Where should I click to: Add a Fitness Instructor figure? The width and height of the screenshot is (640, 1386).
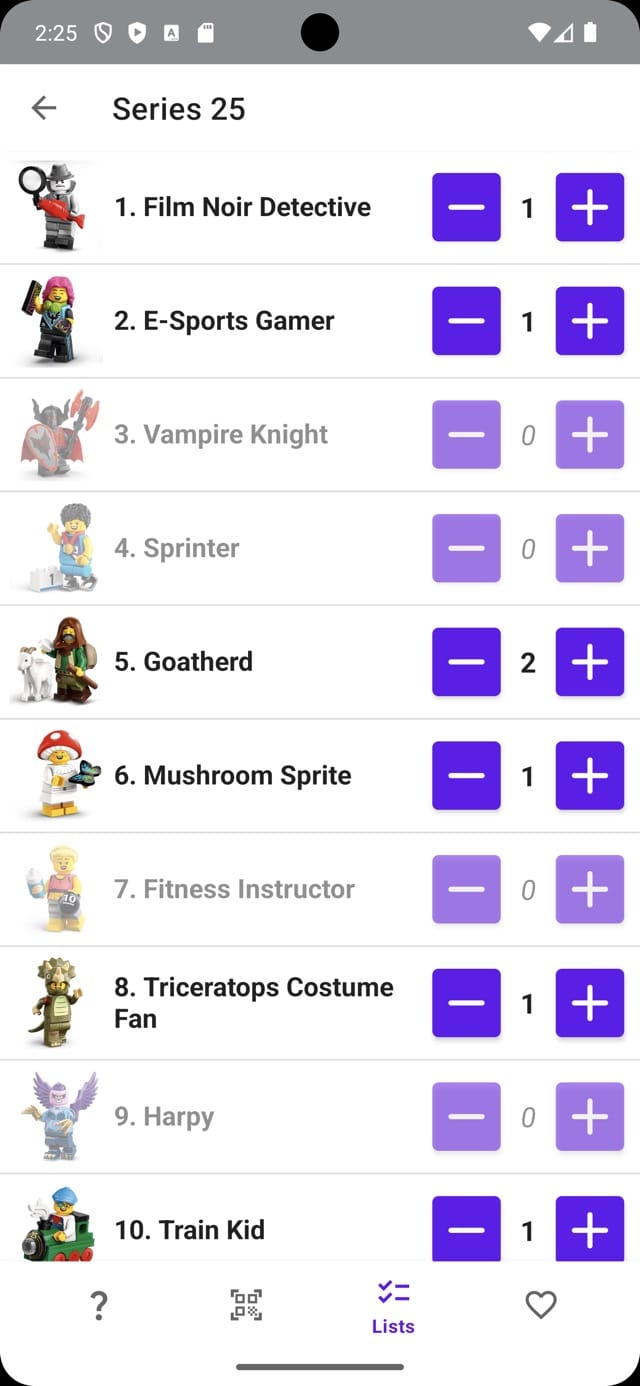[x=590, y=889]
